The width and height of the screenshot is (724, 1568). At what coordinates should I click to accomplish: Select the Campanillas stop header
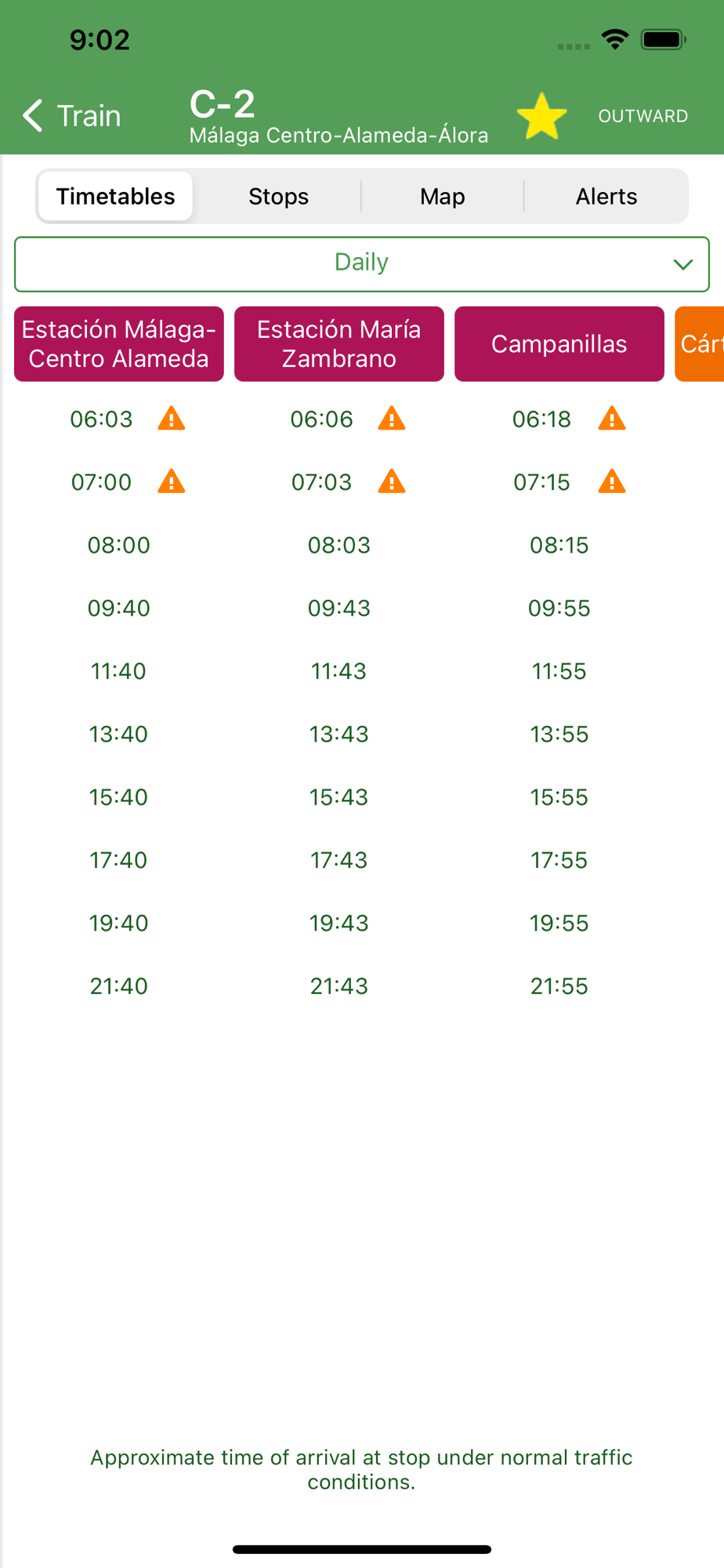(559, 343)
